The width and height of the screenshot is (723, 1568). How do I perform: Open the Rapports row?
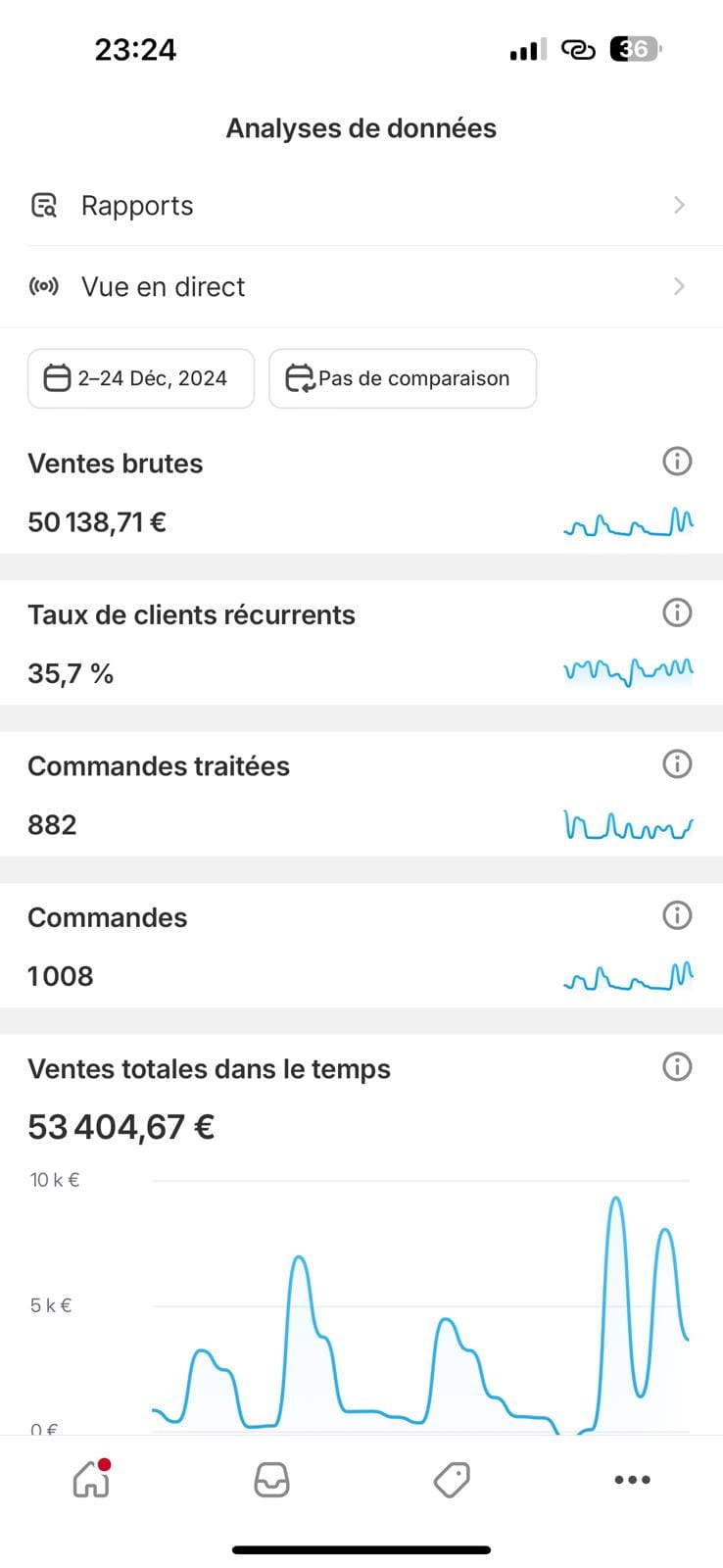tap(361, 206)
